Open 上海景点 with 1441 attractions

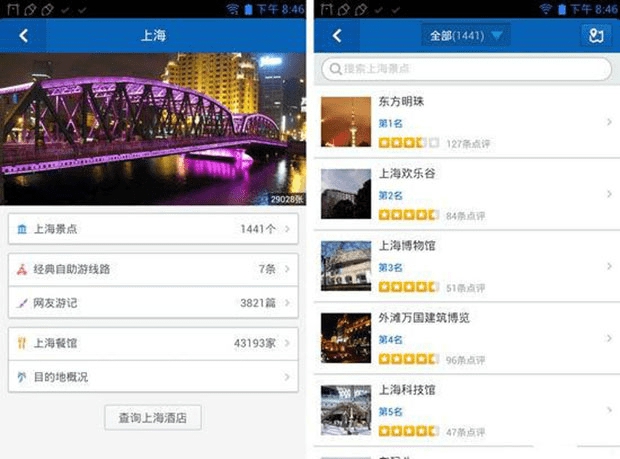coord(153,230)
